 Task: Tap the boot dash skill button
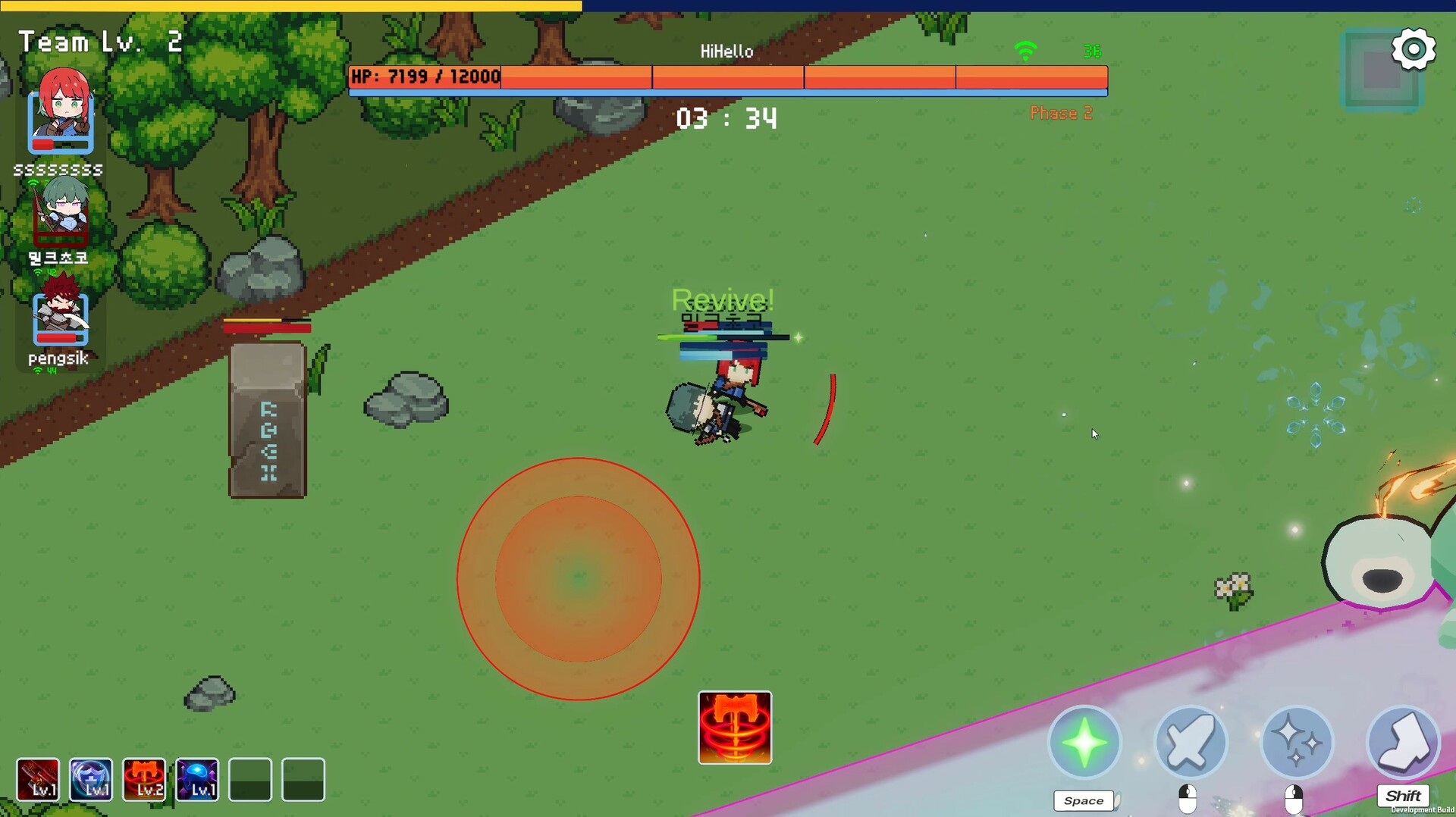pyautogui.click(x=1403, y=742)
